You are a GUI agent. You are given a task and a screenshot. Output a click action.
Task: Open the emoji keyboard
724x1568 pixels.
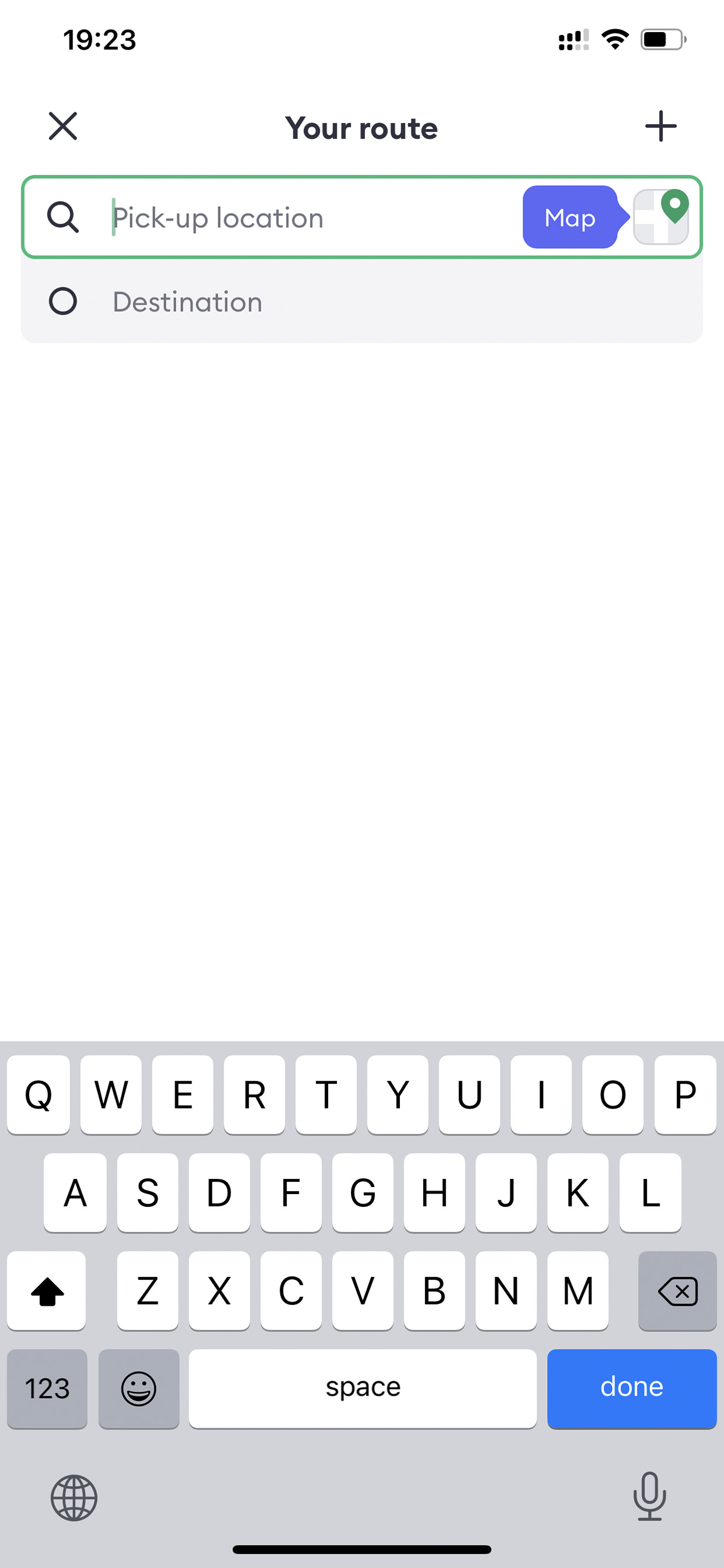139,1388
